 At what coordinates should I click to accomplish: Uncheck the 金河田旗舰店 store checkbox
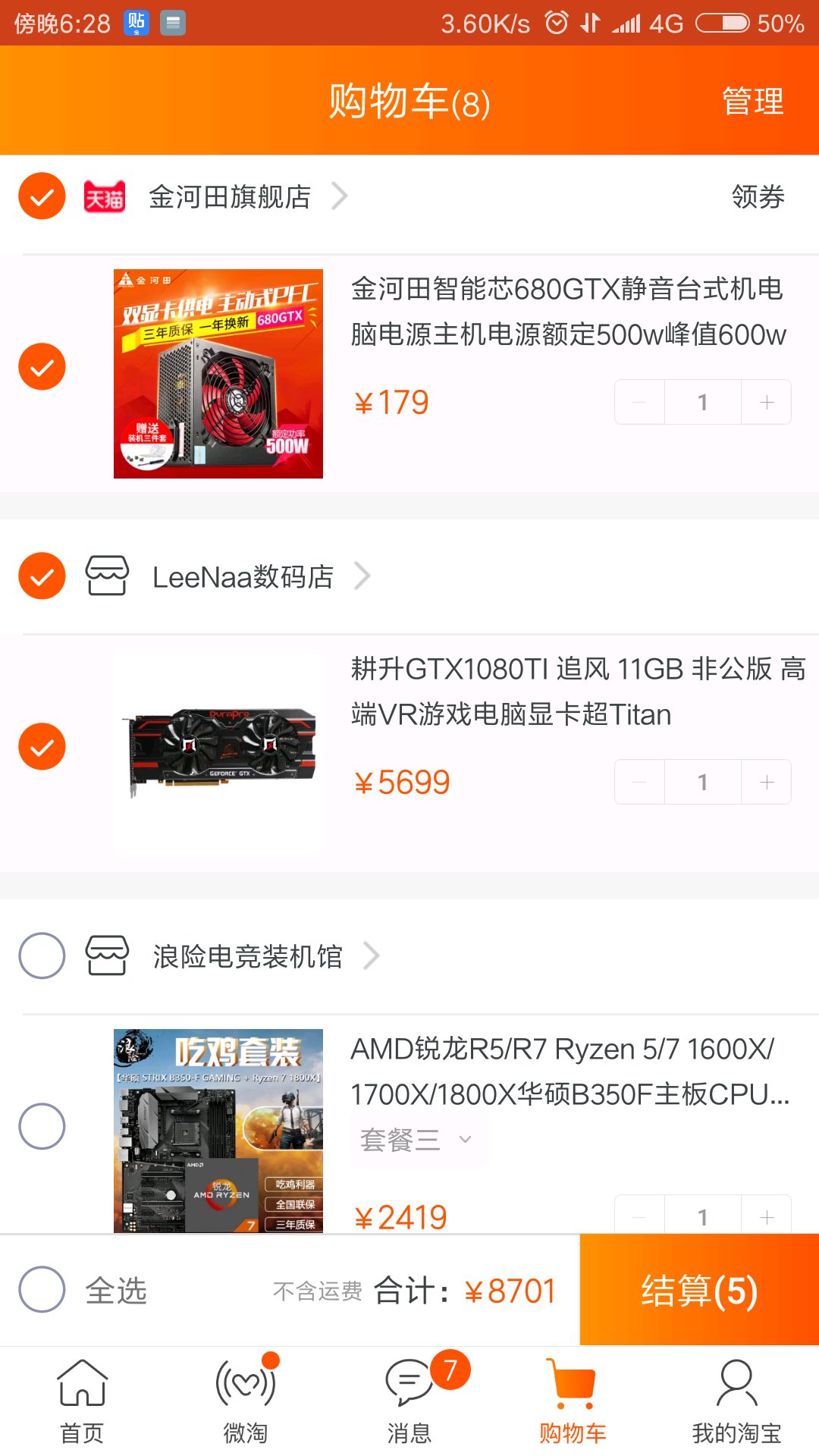point(42,196)
